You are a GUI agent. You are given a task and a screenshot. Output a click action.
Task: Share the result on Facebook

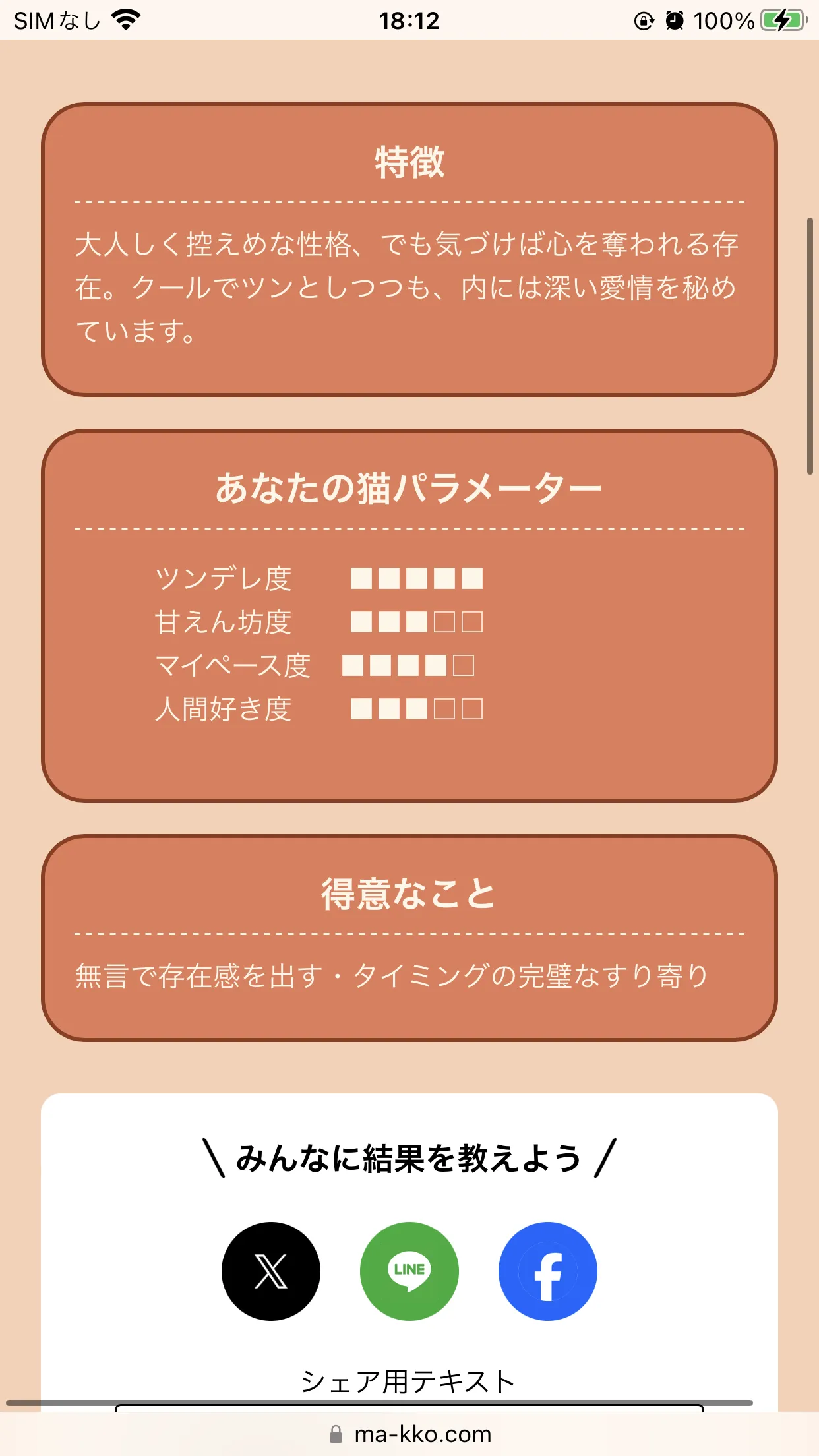click(x=548, y=1271)
